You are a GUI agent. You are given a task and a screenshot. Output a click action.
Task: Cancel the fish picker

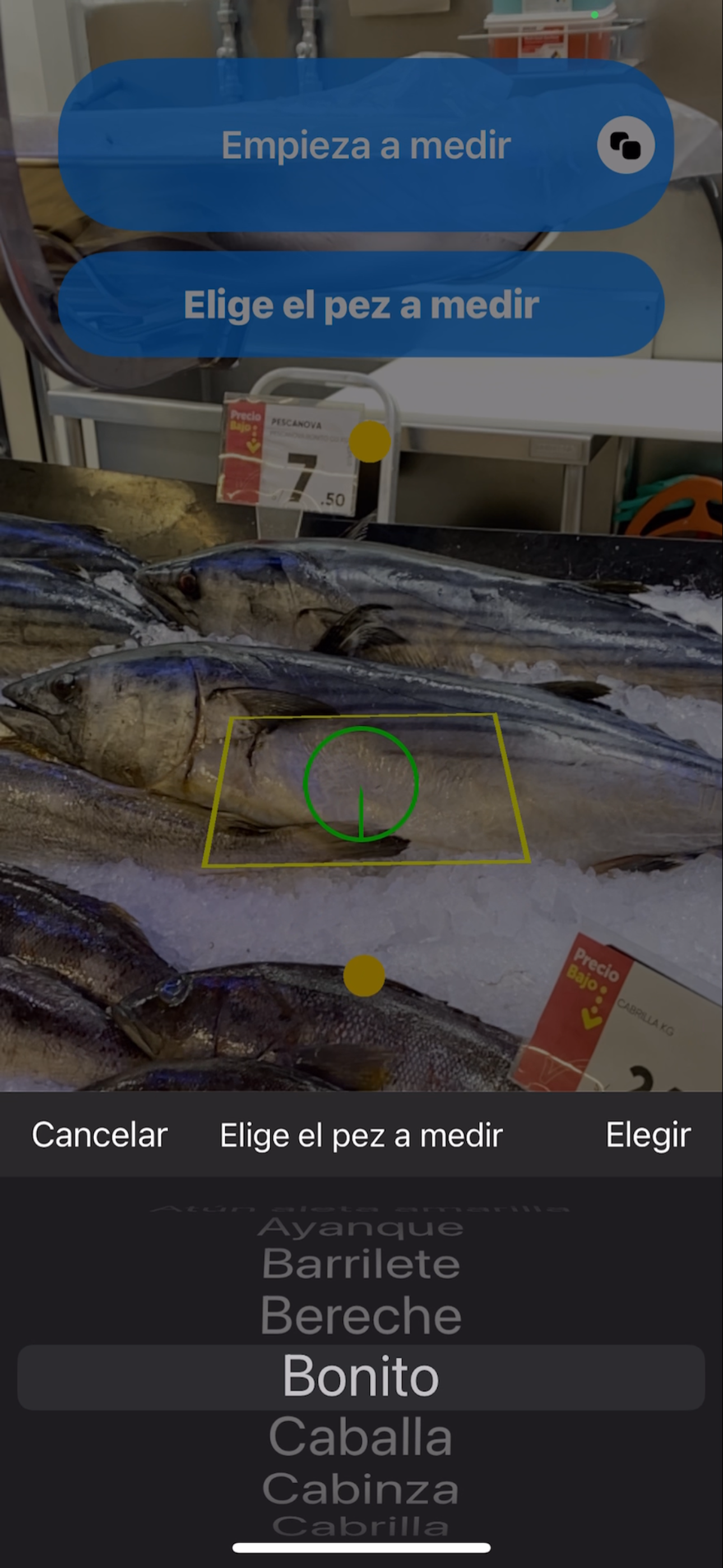tap(99, 1135)
